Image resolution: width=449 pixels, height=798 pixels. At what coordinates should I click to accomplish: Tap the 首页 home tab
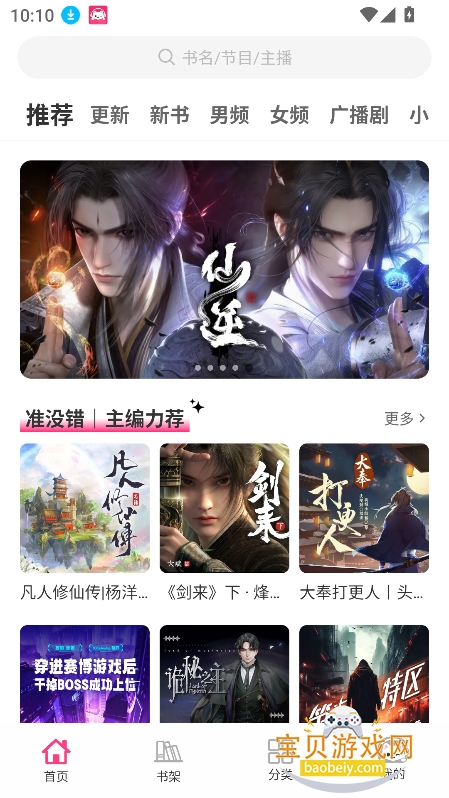pyautogui.click(x=56, y=761)
